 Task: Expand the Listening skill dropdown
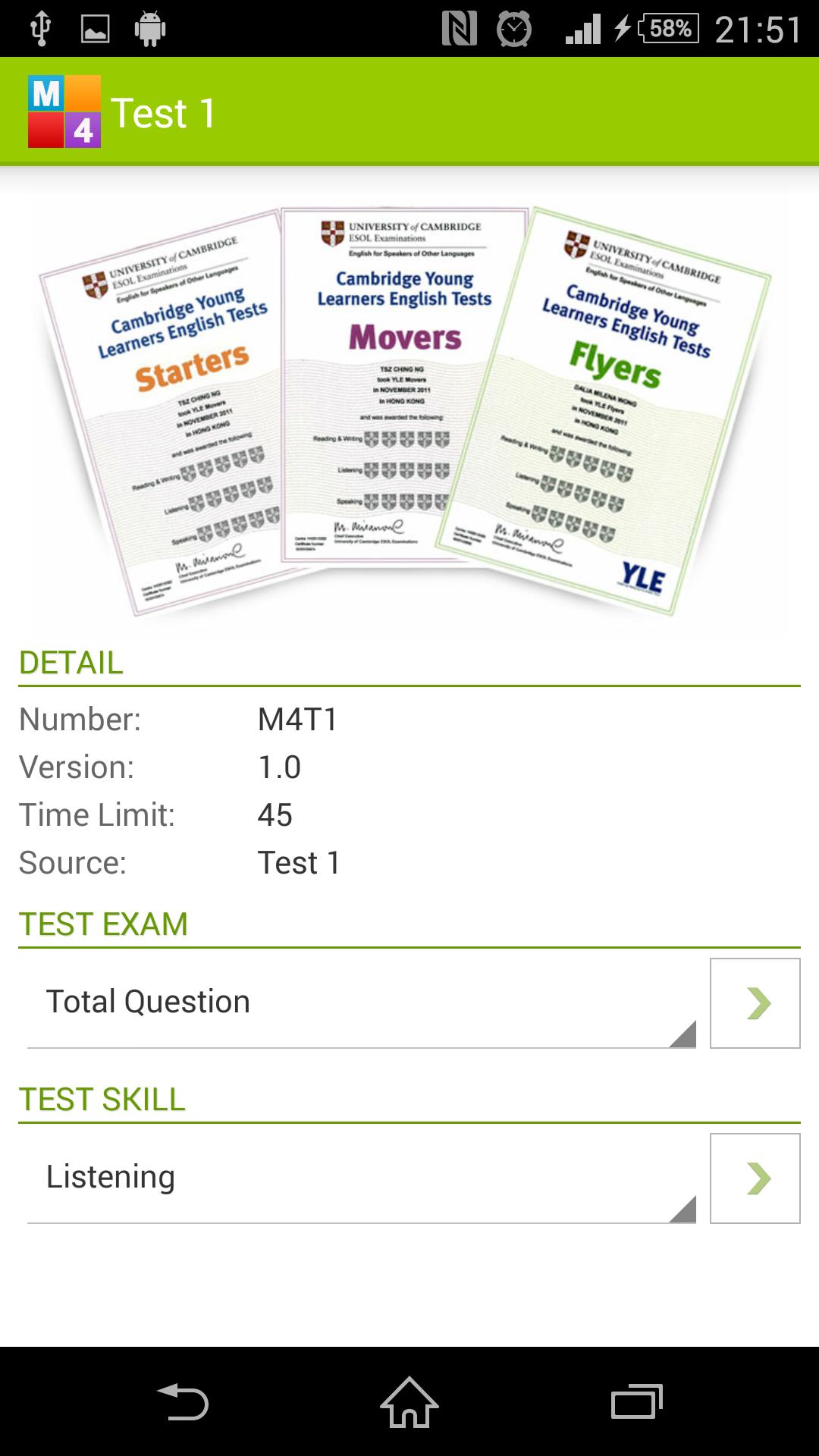(361, 1178)
